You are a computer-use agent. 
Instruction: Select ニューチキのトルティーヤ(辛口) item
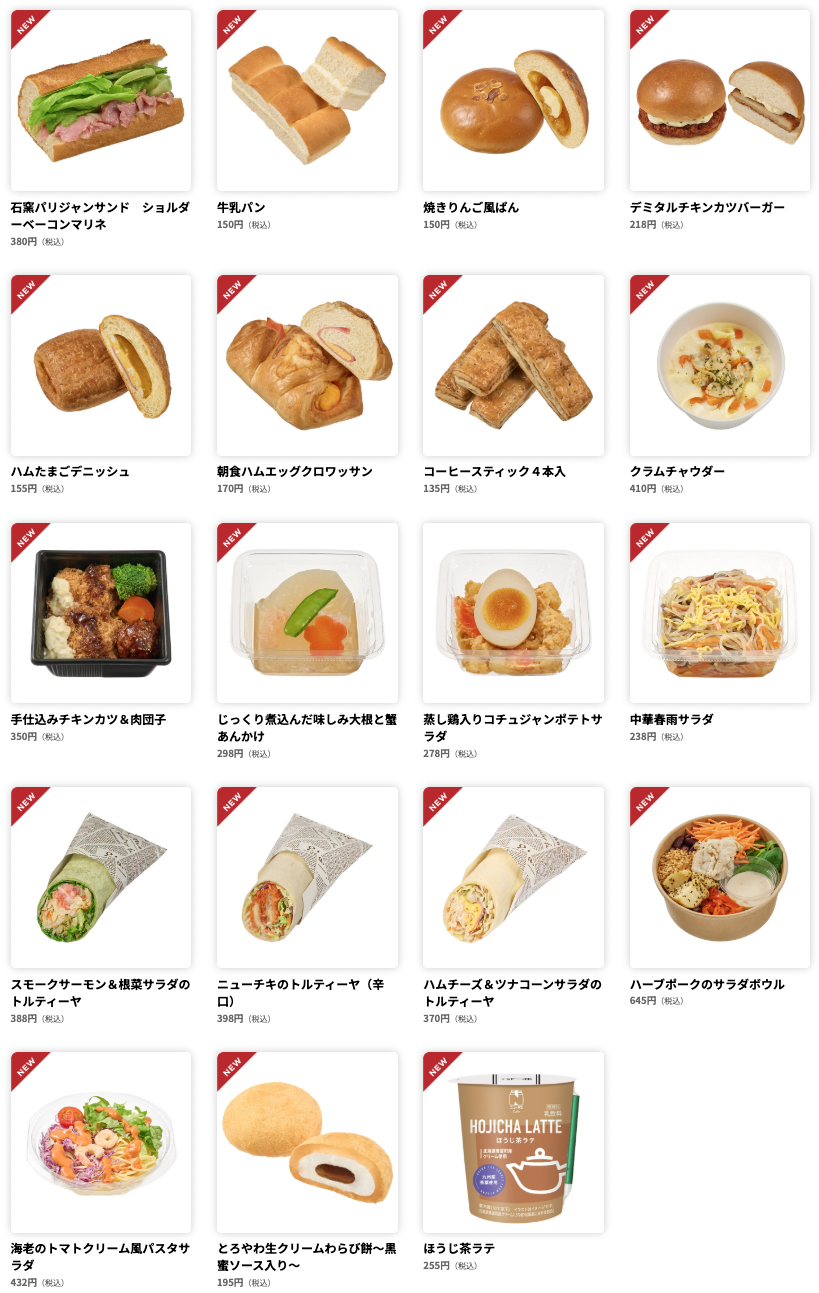click(307, 877)
